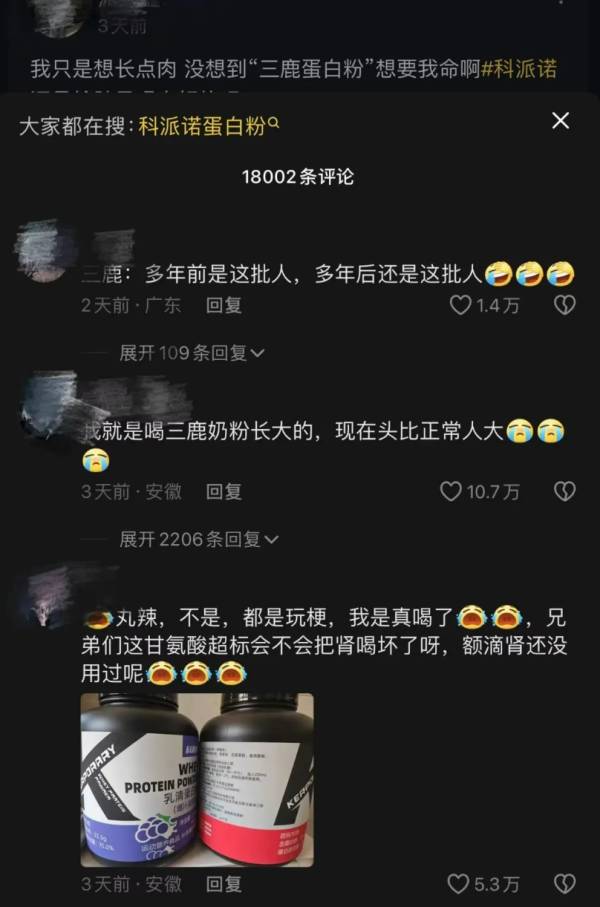Like the comment about 三鹿奶粉长大

click(x=452, y=491)
